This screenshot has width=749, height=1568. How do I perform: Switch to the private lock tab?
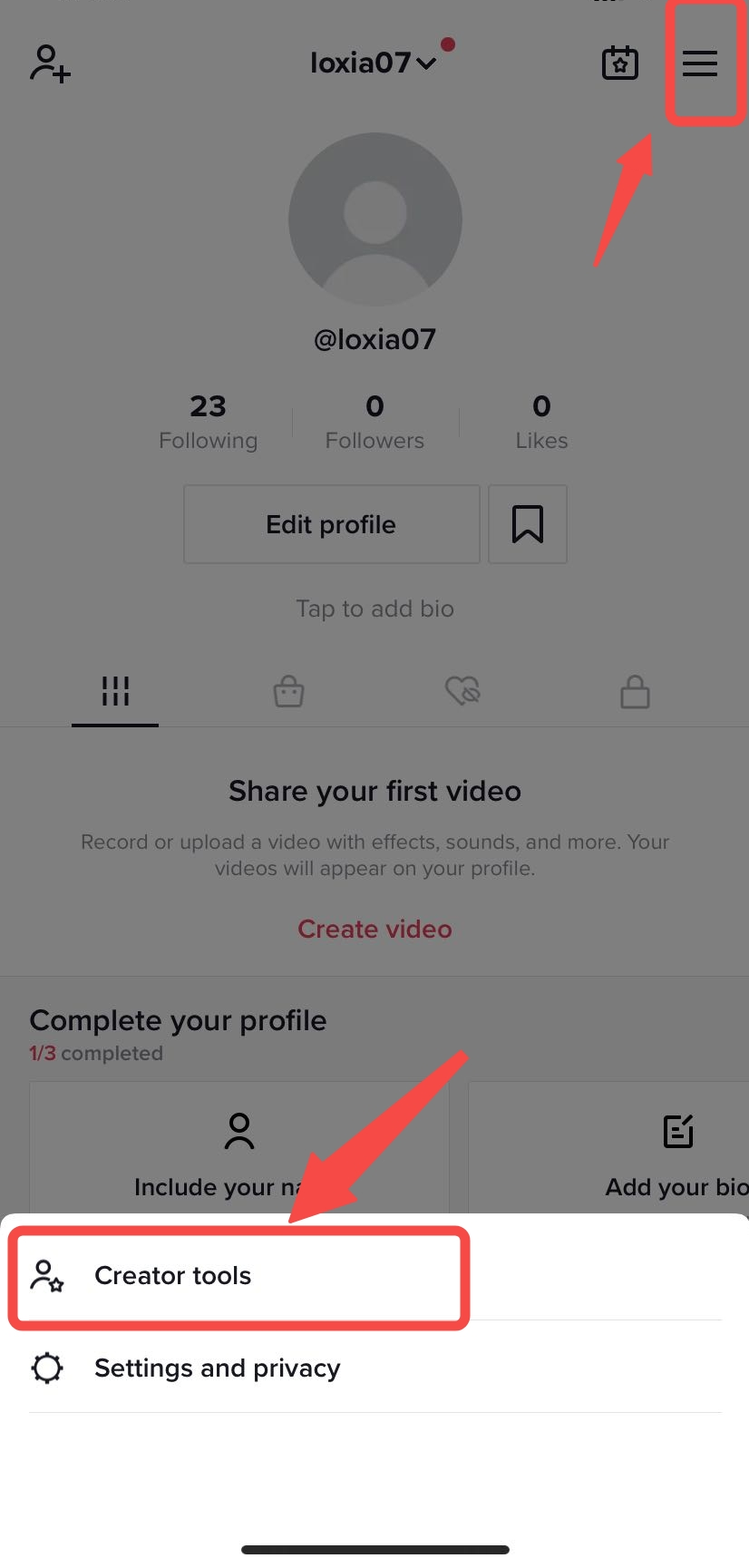tap(635, 692)
